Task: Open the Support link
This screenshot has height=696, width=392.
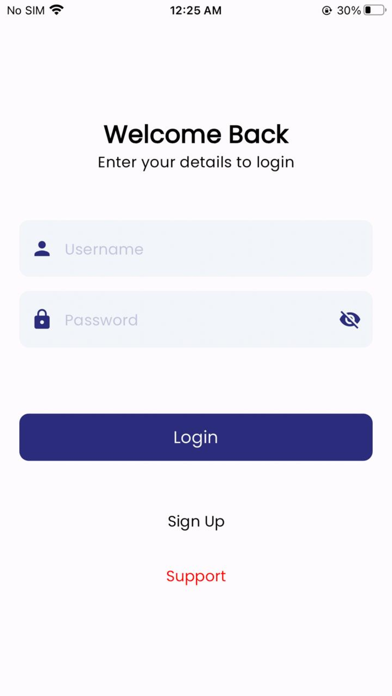Action: [x=196, y=577]
